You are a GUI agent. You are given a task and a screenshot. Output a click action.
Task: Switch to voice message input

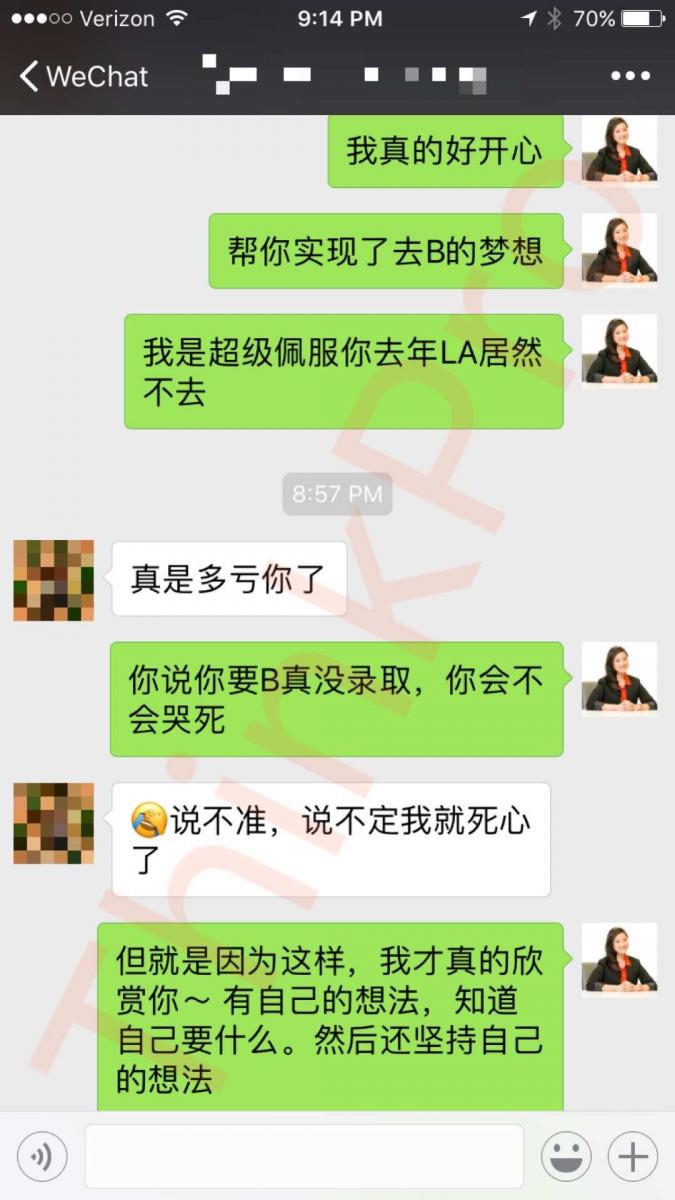[42, 1157]
